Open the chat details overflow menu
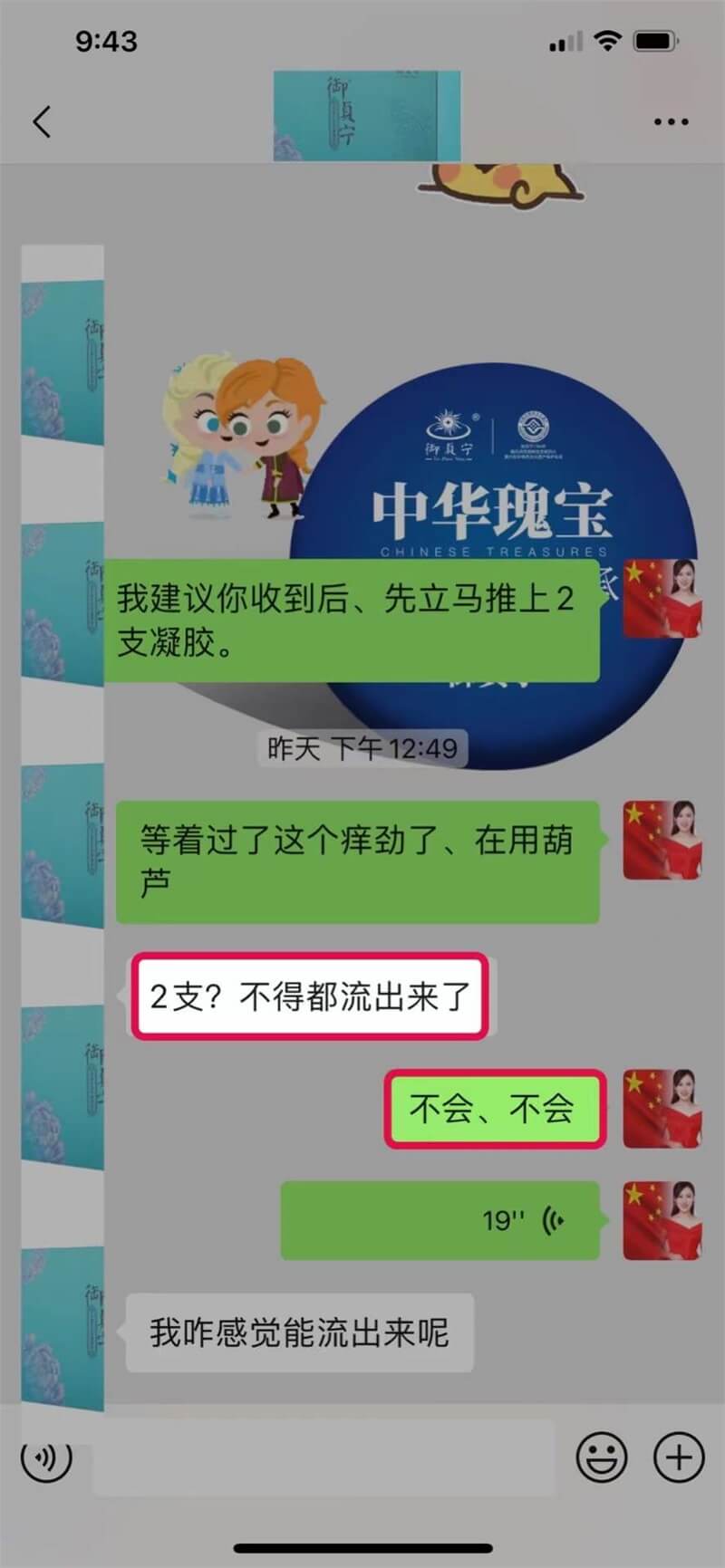This screenshot has height=1568, width=725. 671,121
